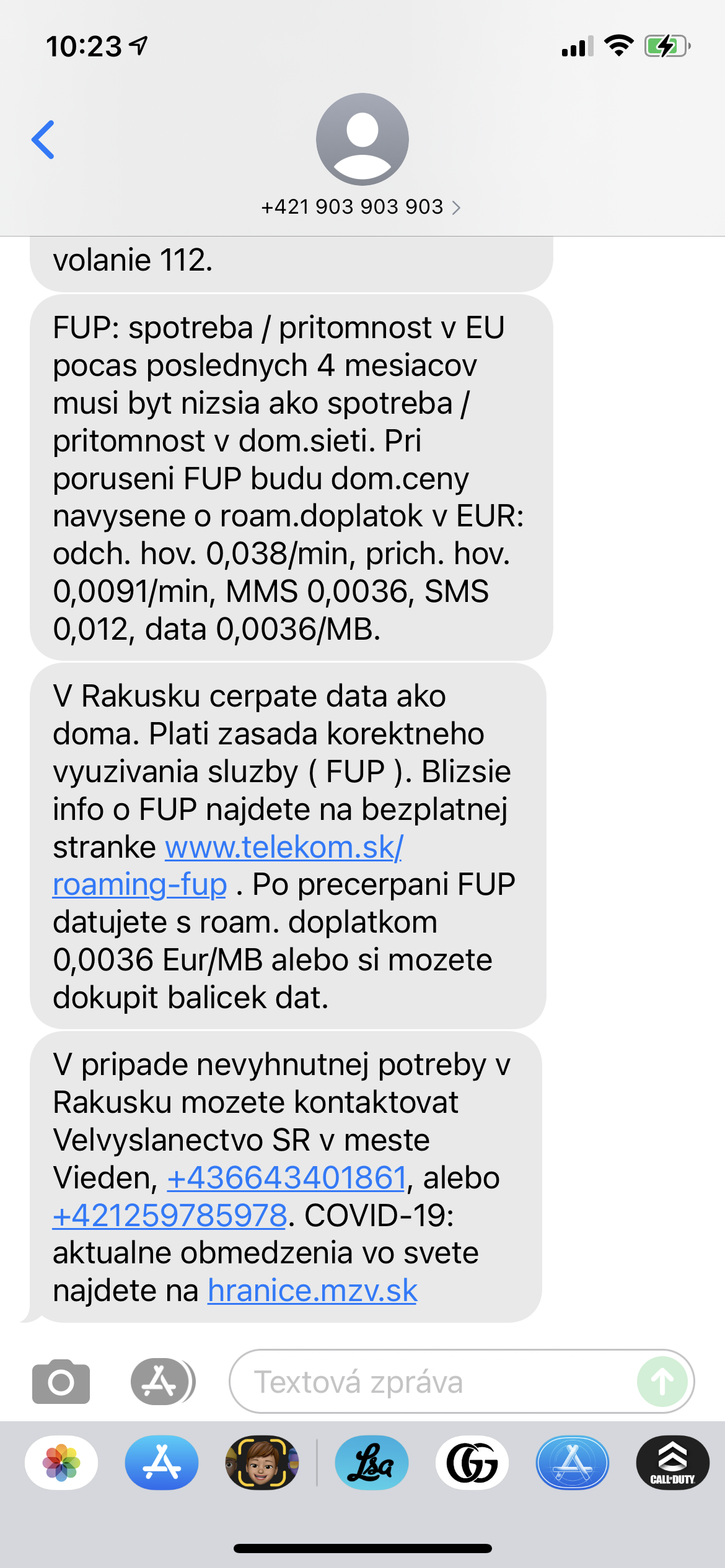Open the App Store in the app strip

click(x=162, y=1463)
